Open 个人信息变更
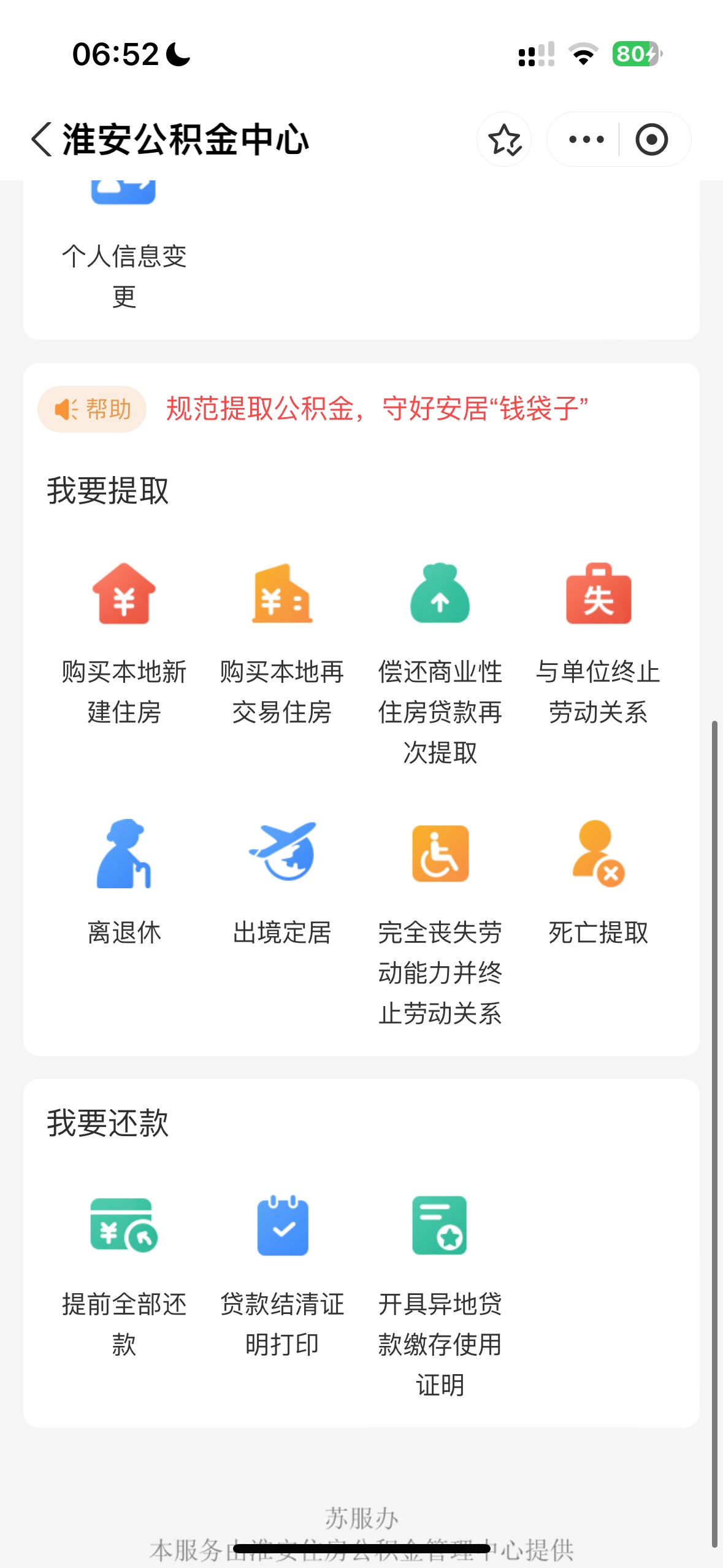The image size is (723, 1568). point(124,245)
